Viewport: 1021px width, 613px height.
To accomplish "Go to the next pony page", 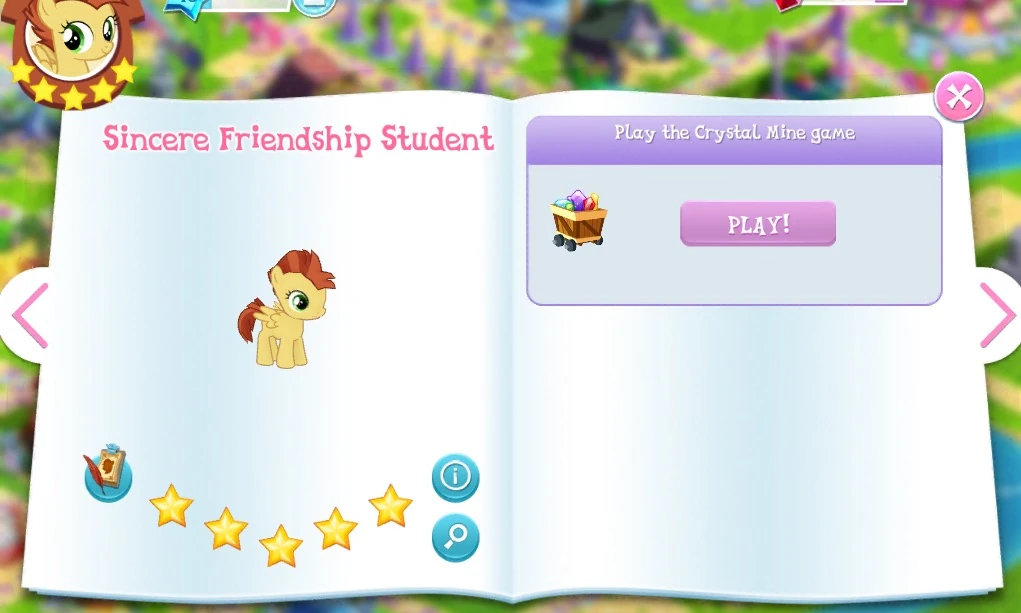I will tap(996, 315).
